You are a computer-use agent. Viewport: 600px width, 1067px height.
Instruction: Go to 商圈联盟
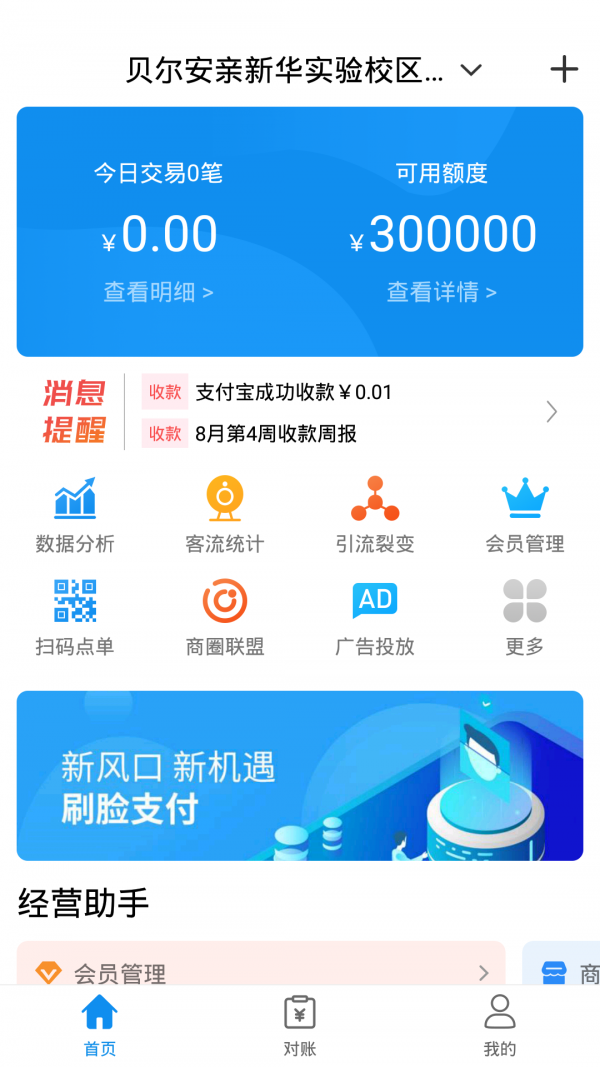click(x=225, y=618)
